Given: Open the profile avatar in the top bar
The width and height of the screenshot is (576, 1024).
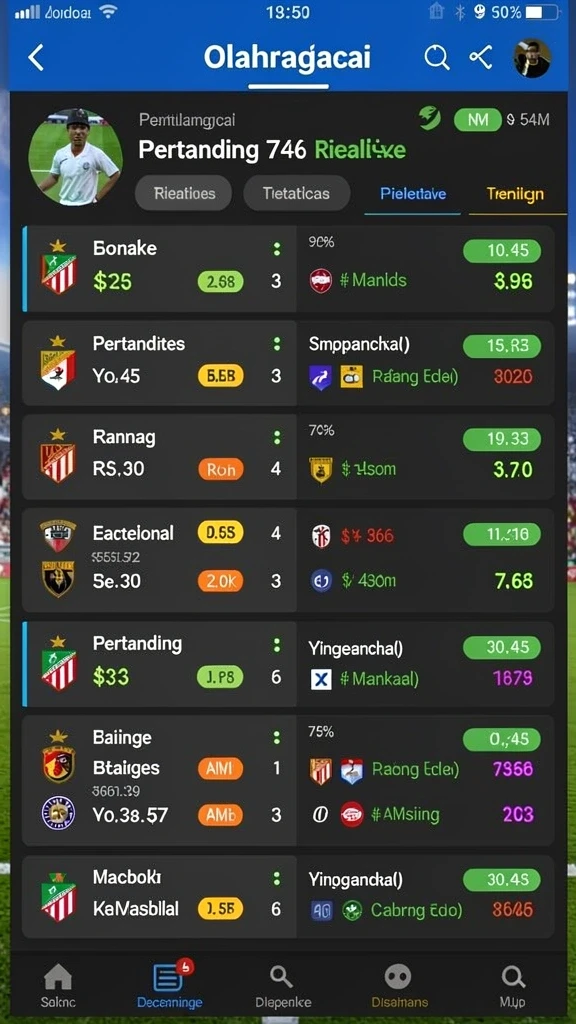Looking at the screenshot, I should point(532,58).
